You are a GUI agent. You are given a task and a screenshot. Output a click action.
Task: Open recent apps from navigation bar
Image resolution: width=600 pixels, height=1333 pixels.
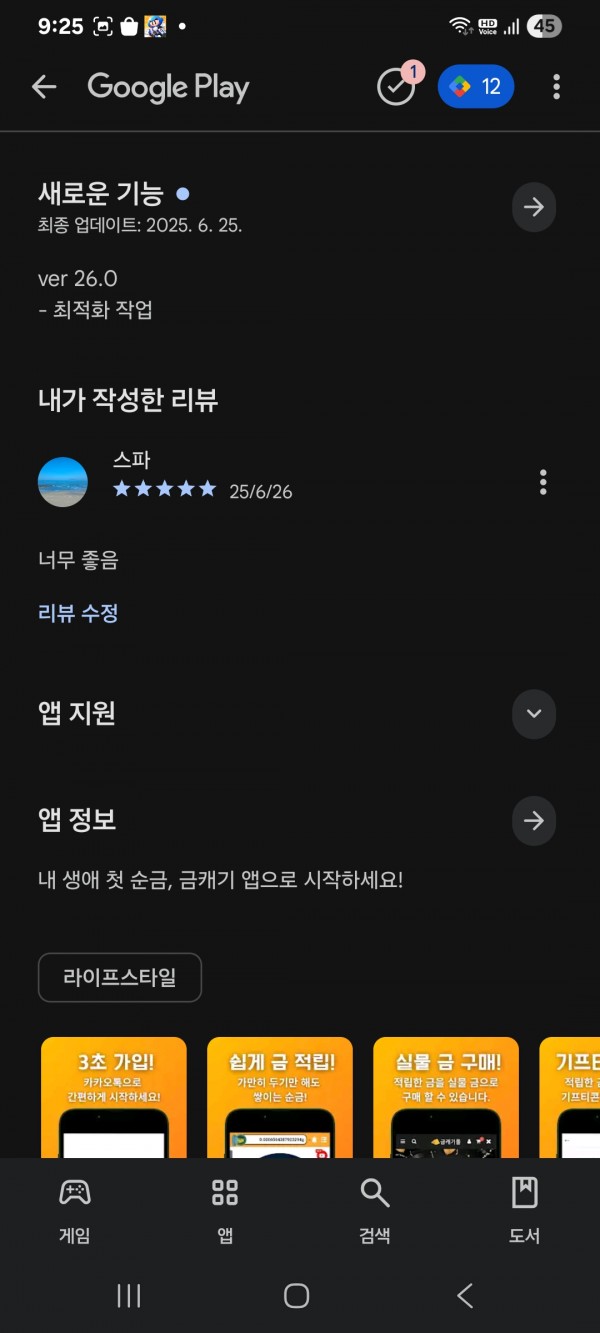coord(129,1296)
